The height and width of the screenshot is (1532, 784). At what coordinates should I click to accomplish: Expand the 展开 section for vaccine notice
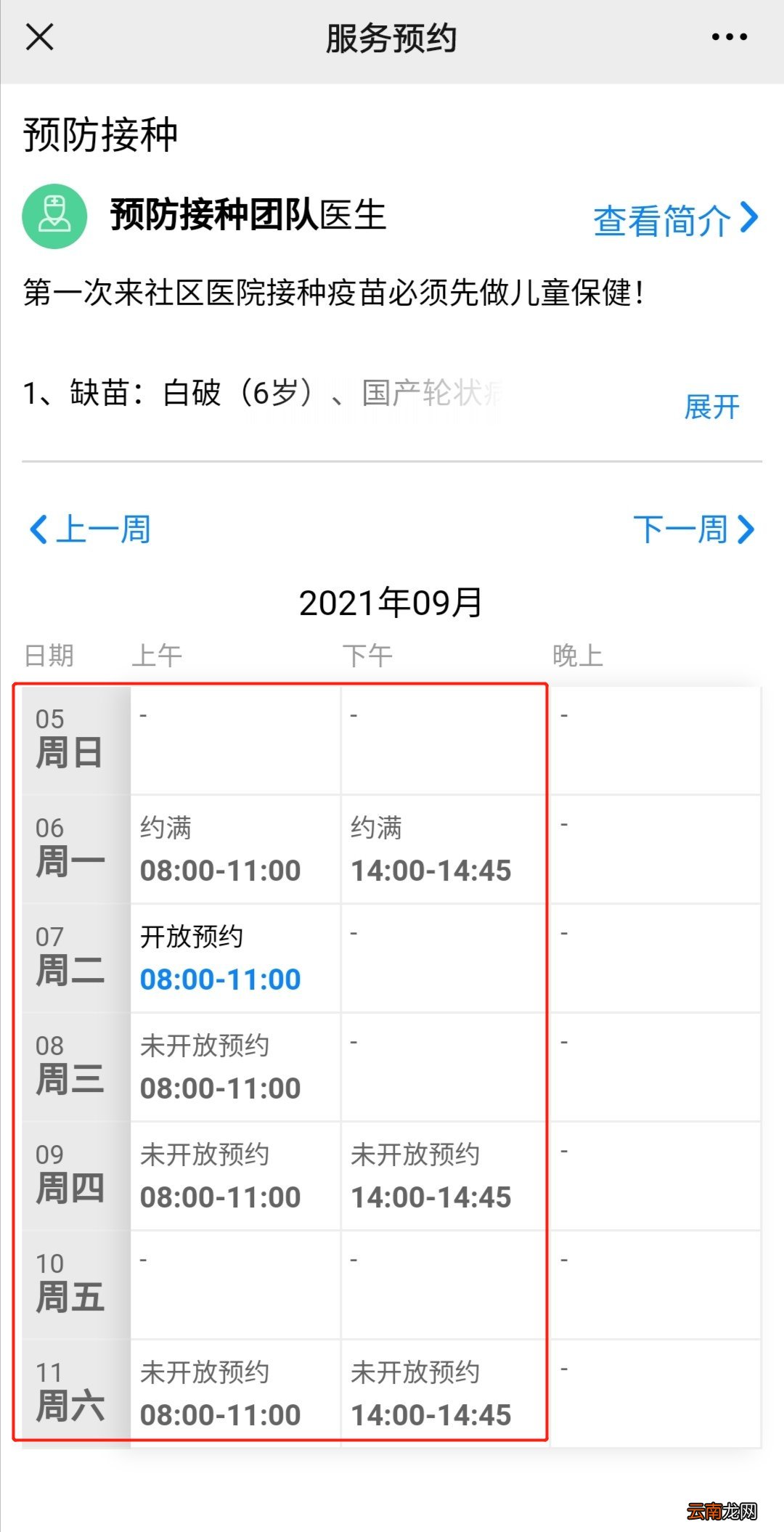pyautogui.click(x=711, y=407)
